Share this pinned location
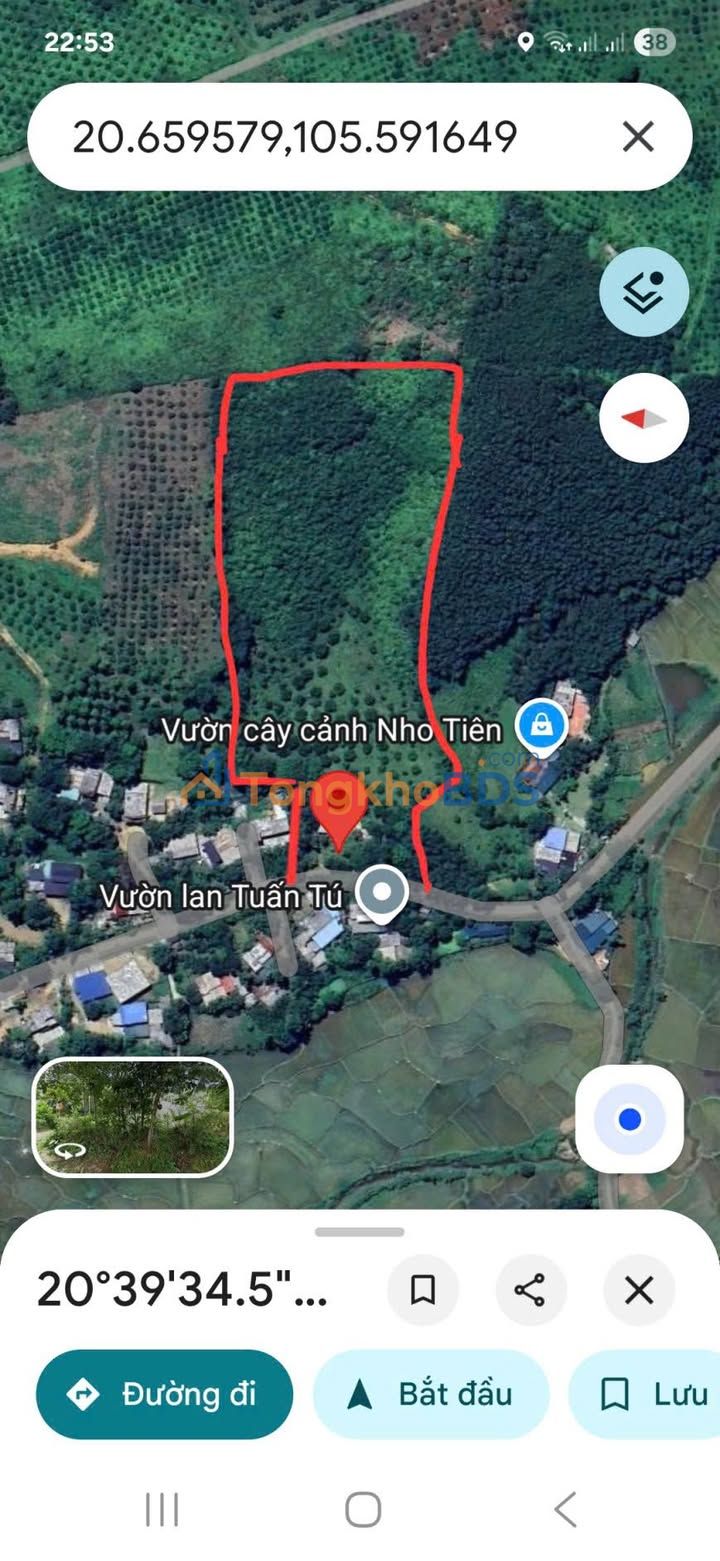Viewport: 720px width, 1561px height. 530,1290
